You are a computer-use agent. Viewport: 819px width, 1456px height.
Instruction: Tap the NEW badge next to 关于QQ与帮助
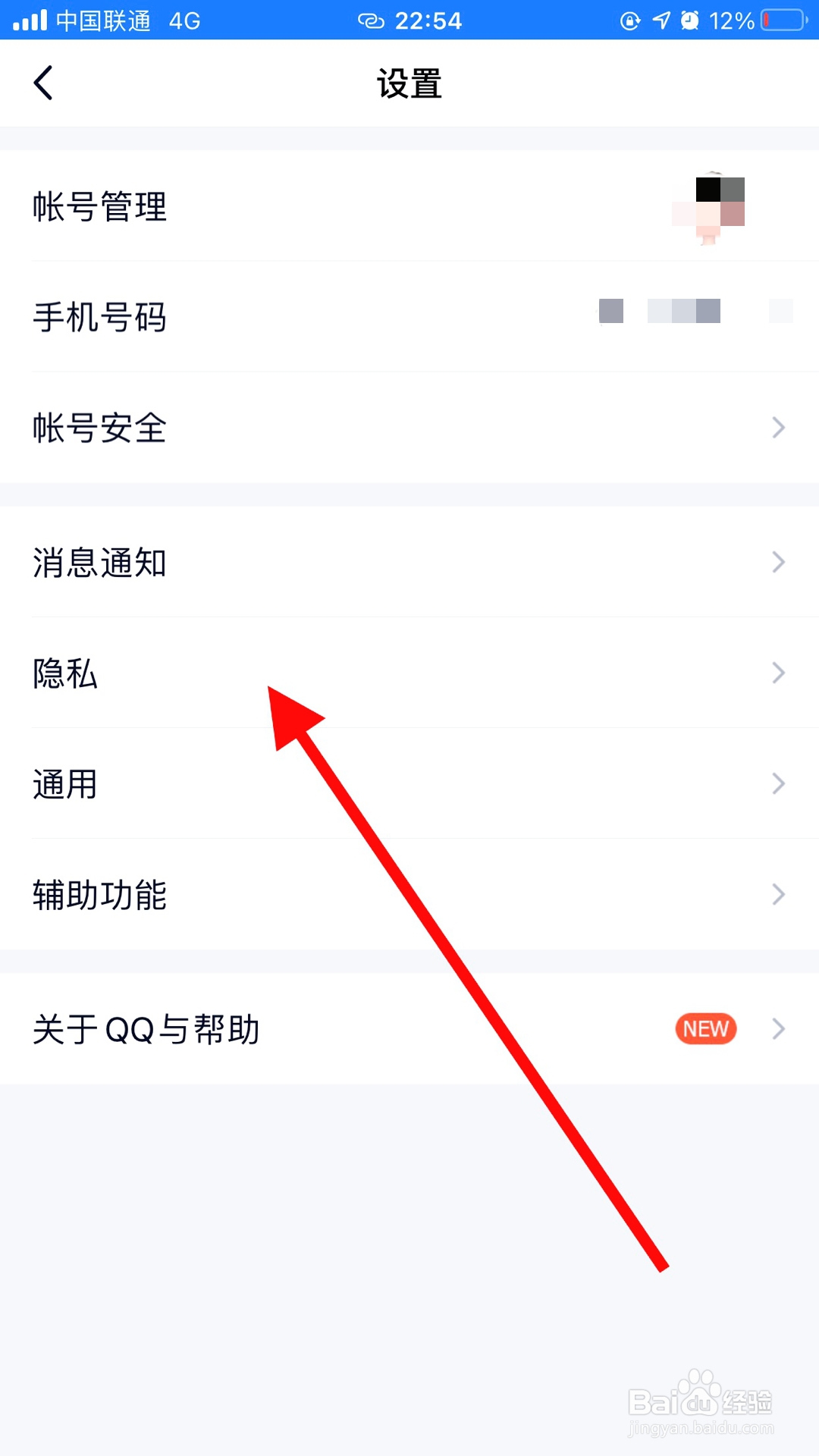704,1028
